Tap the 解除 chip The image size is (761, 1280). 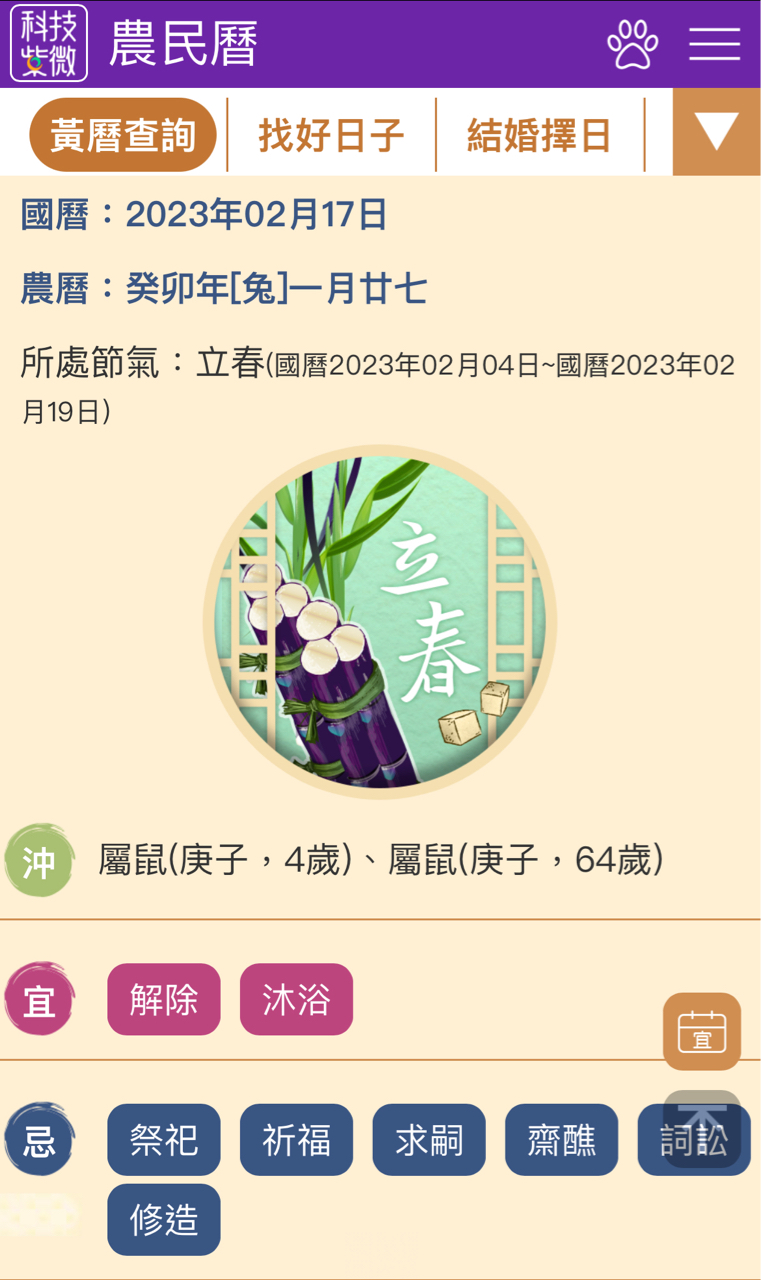click(164, 999)
